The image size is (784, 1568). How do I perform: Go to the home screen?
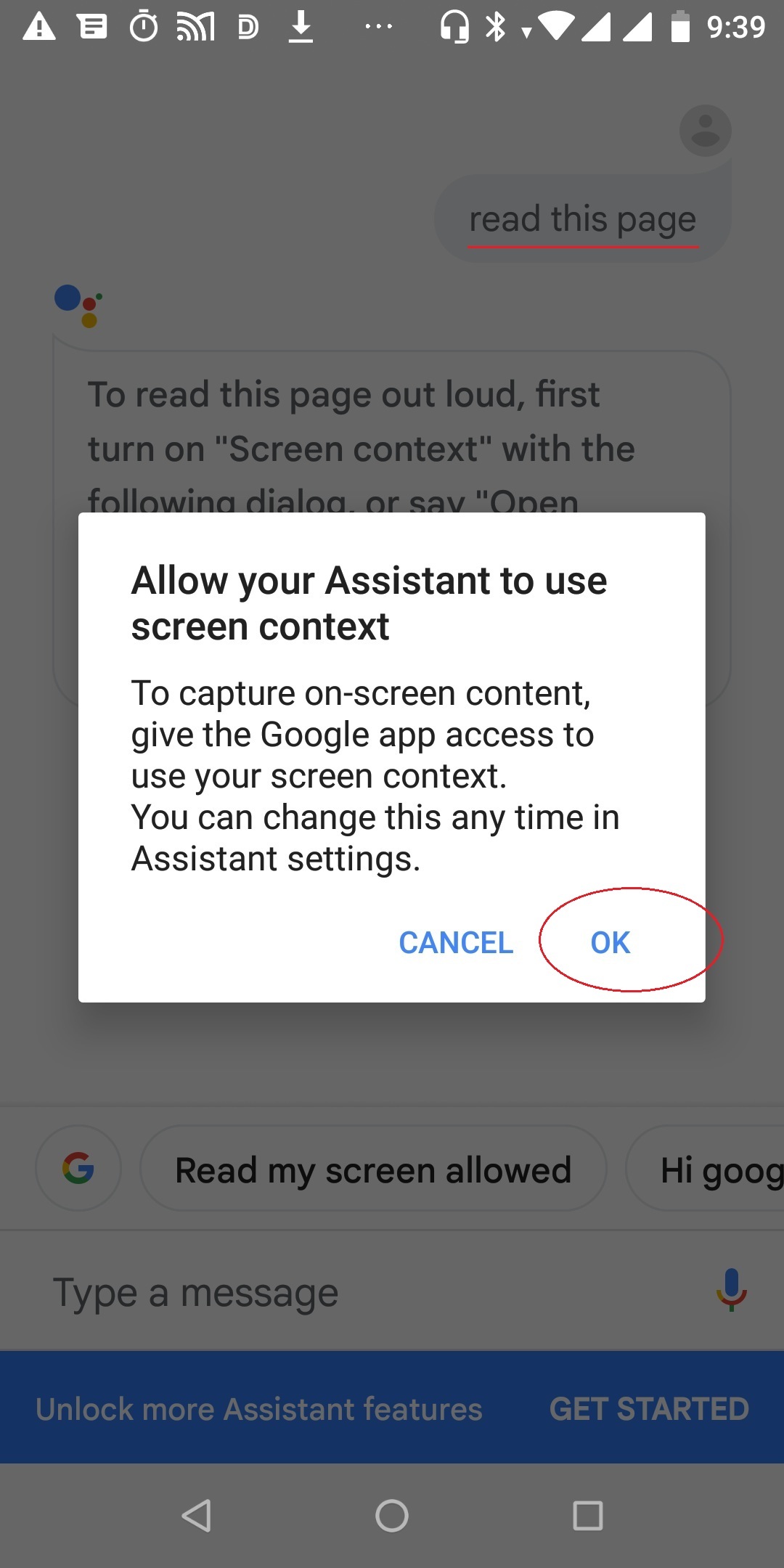tap(392, 1516)
